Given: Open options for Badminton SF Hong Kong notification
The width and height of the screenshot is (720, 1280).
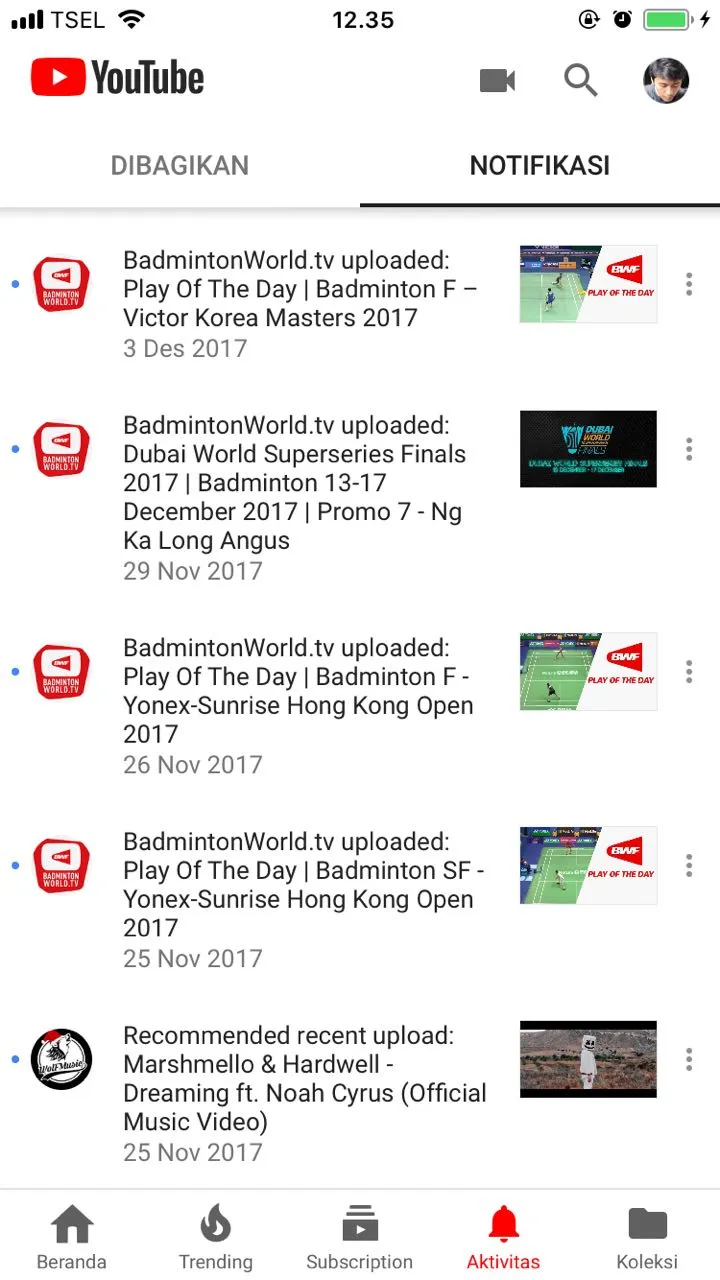Looking at the screenshot, I should pyautogui.click(x=689, y=865).
